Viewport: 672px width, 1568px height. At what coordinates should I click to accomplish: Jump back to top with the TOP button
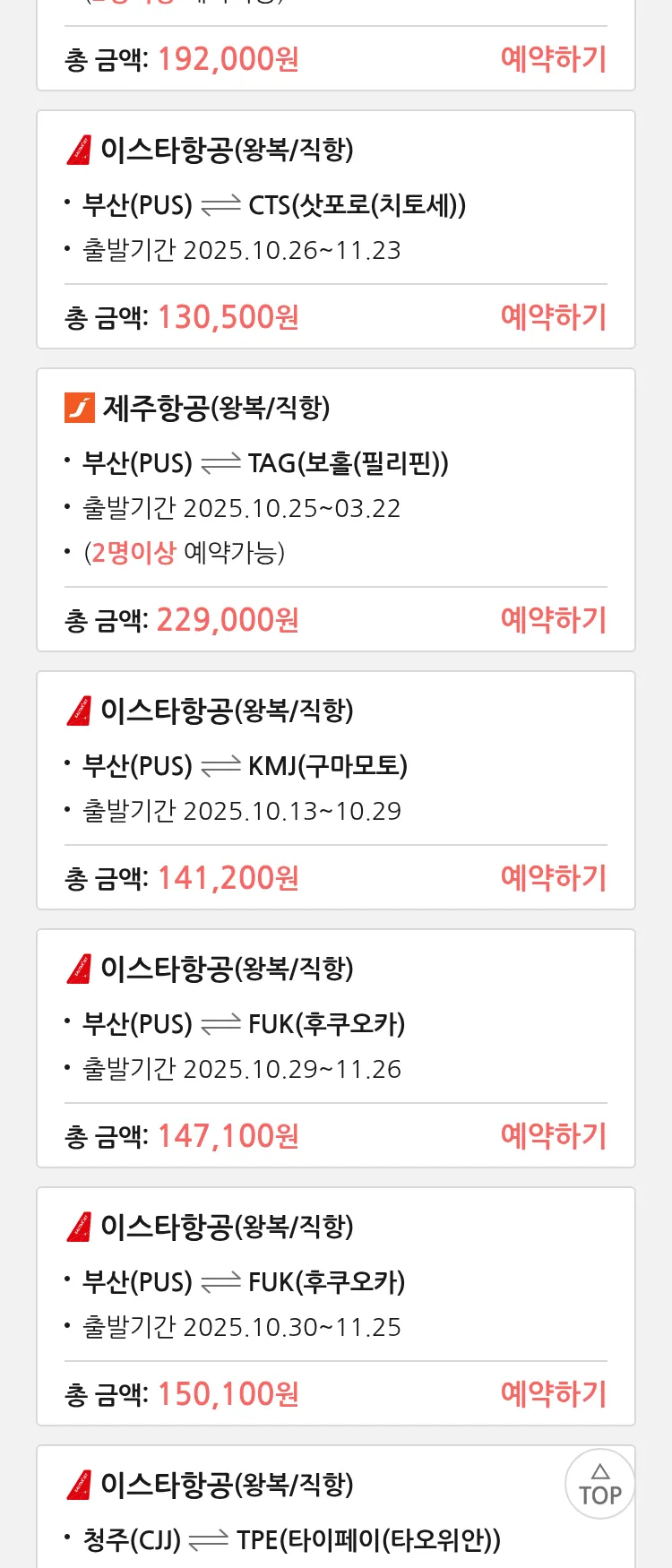(x=599, y=1484)
